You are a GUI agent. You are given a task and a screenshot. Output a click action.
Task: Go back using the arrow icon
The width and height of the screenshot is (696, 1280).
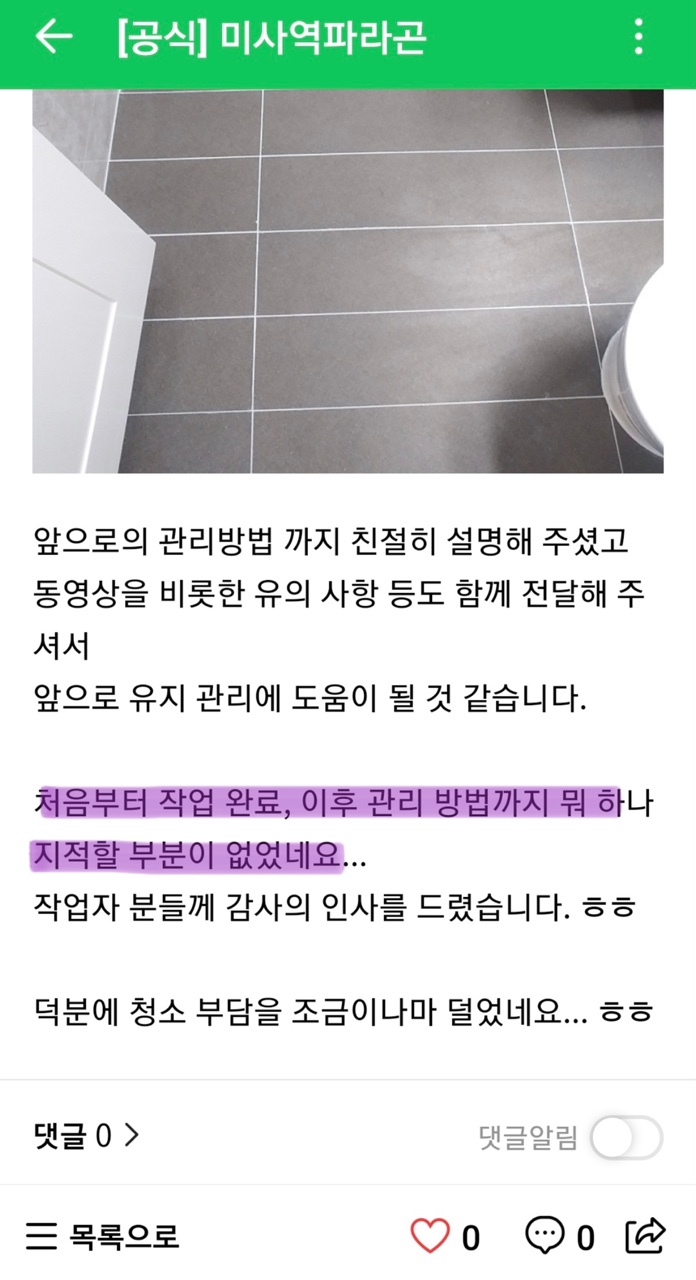click(54, 38)
